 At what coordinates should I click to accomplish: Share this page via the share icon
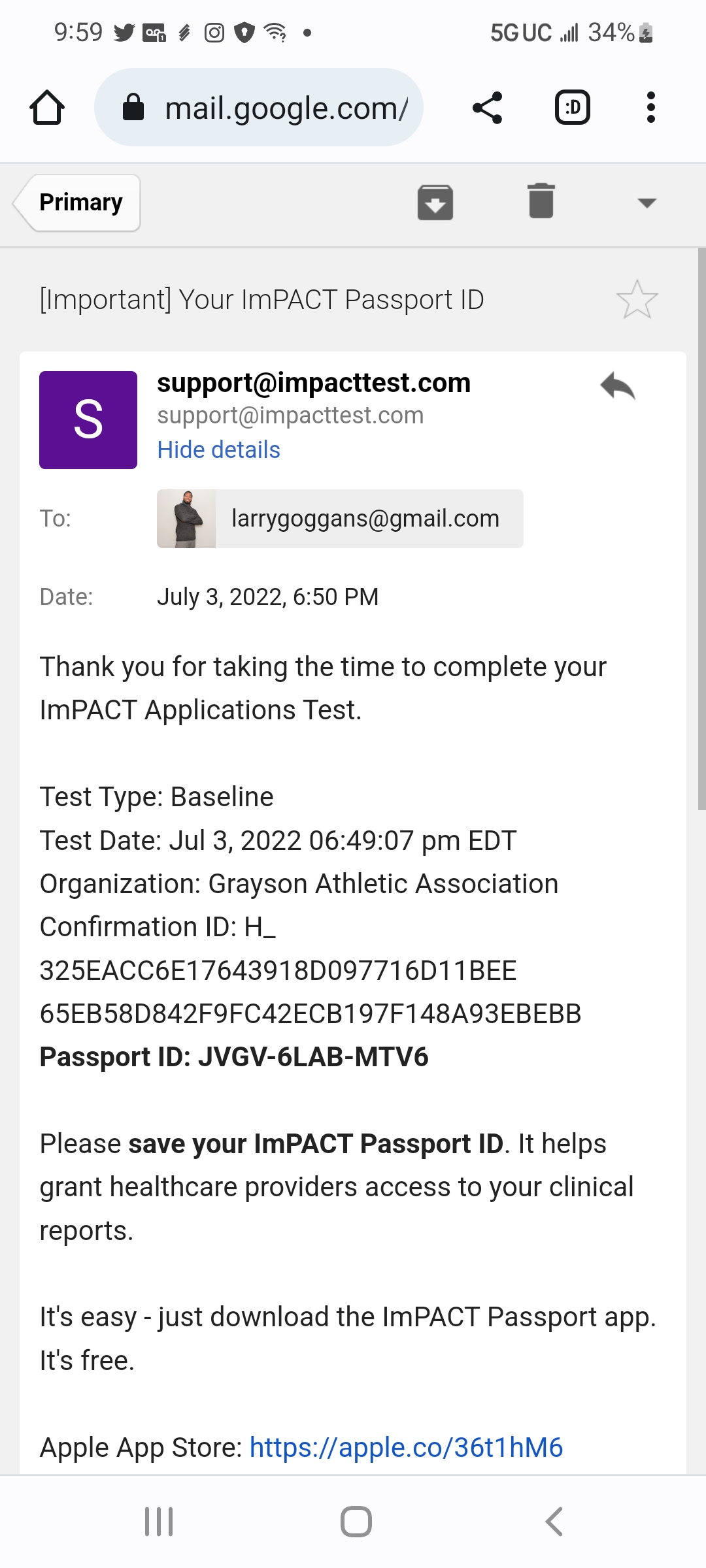click(488, 108)
